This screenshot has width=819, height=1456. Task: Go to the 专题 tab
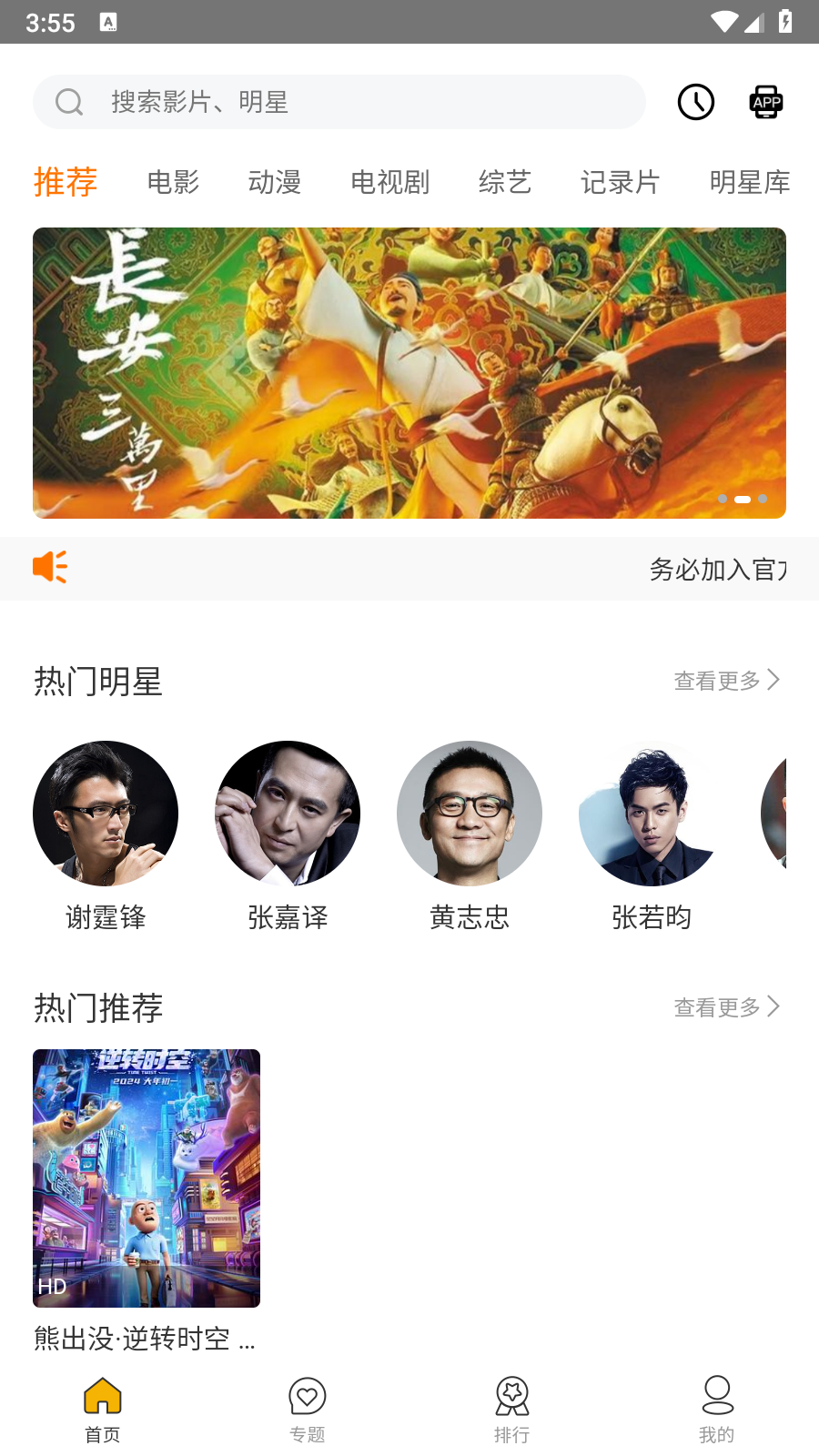click(x=308, y=1409)
